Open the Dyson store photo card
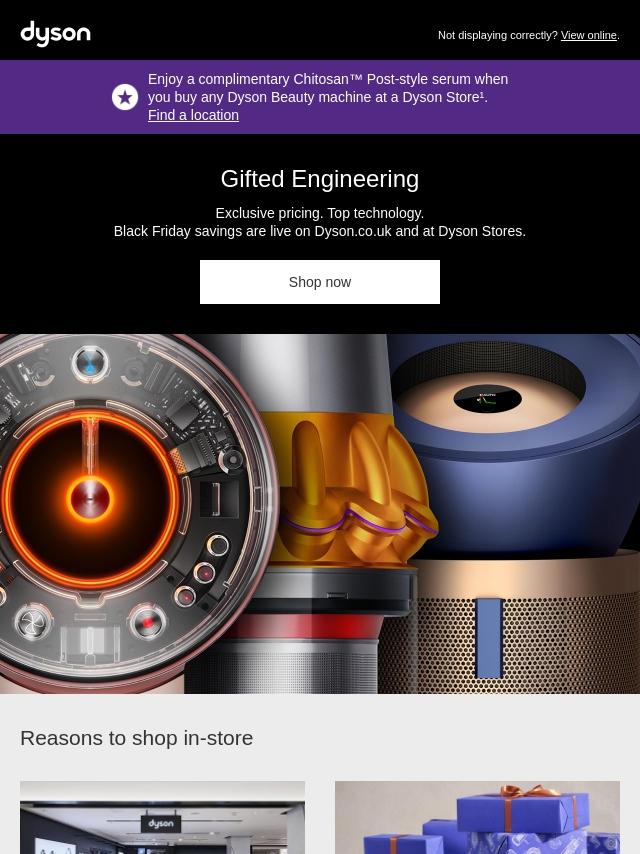This screenshot has height=854, width=640. [162, 818]
